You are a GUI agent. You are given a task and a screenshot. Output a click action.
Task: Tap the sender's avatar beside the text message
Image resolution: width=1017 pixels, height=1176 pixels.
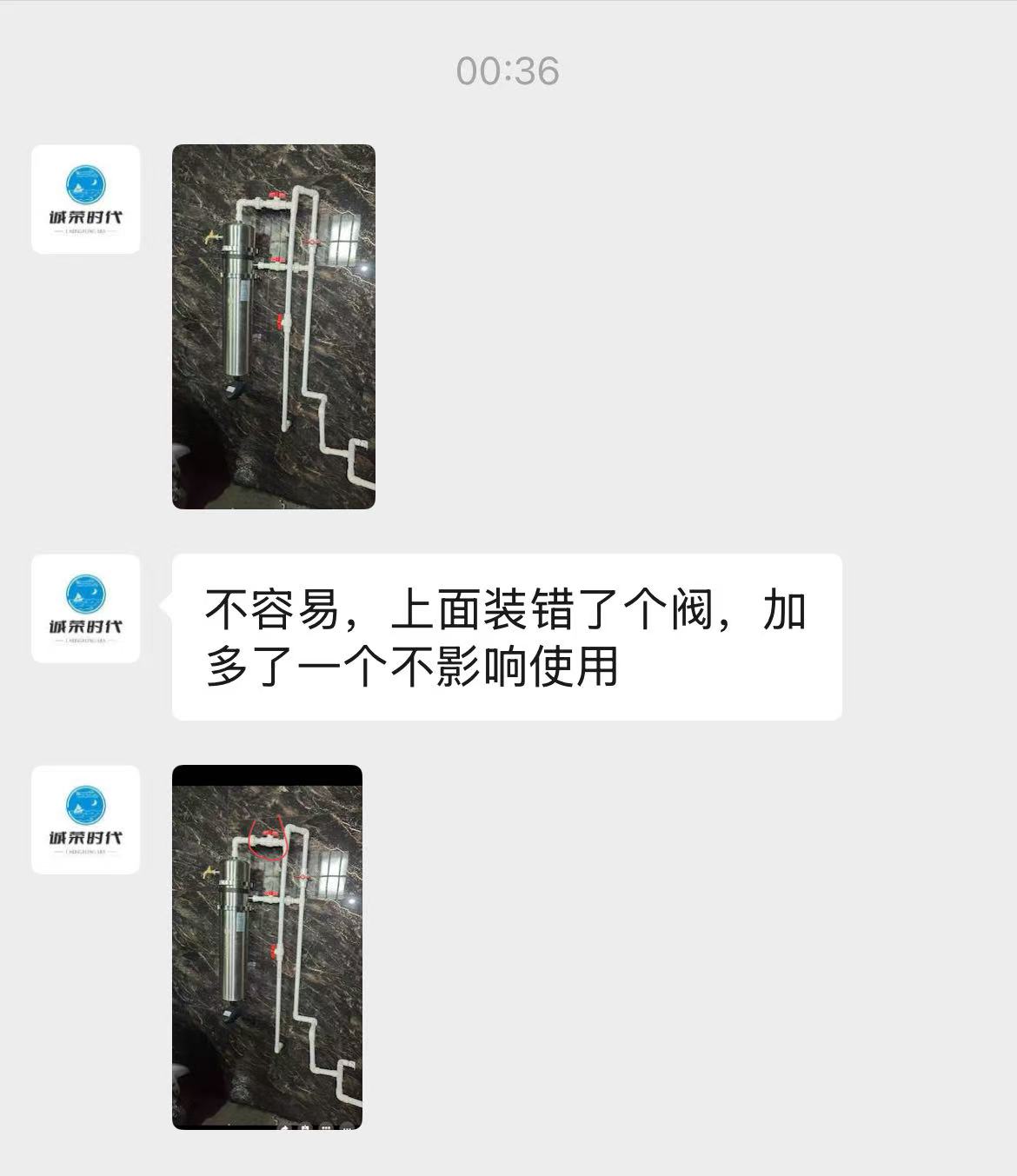point(85,608)
